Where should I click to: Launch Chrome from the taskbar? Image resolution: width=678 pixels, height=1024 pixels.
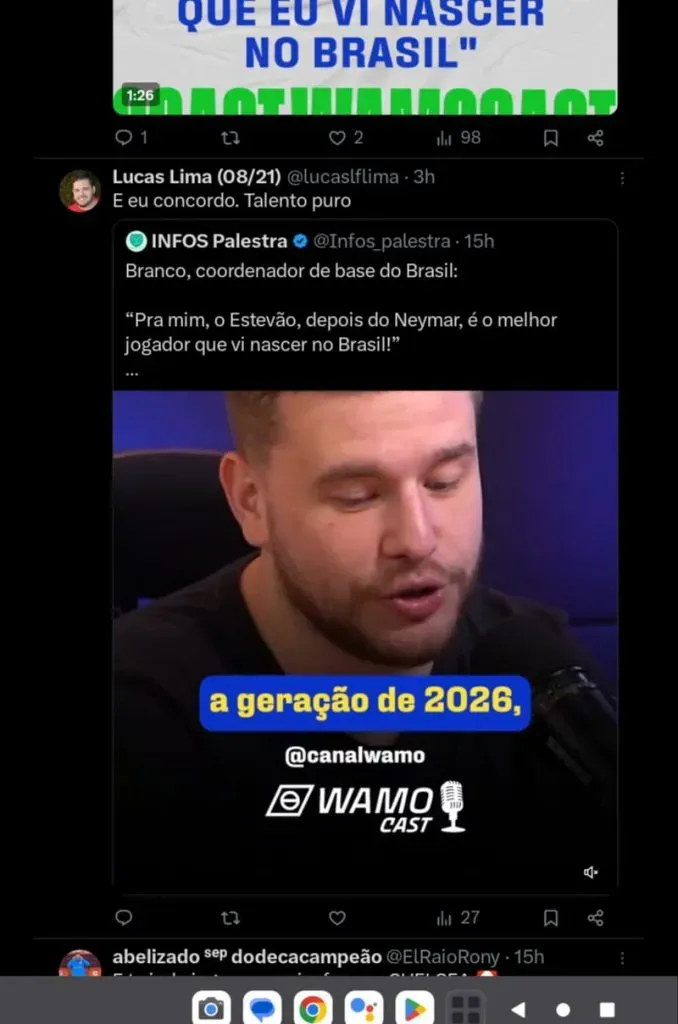click(313, 1009)
